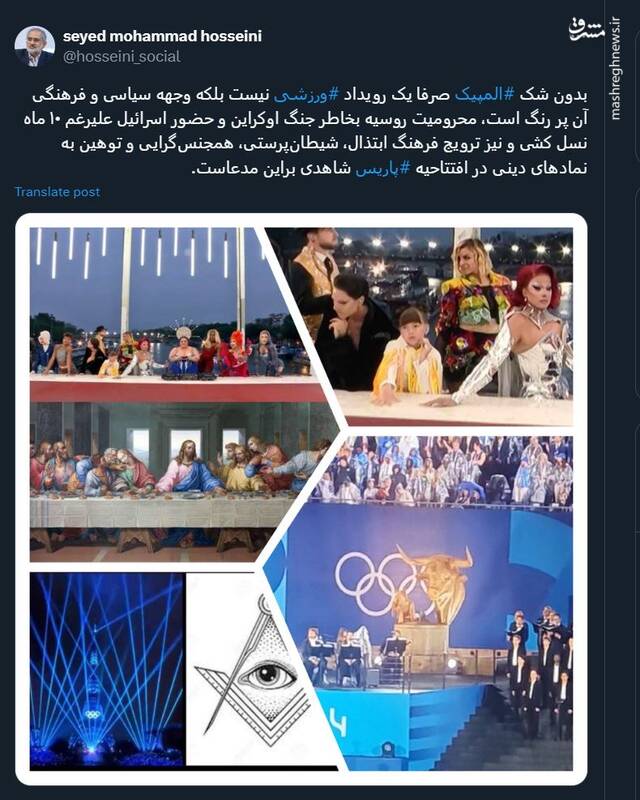Open seyed mohammad hosseini's profile picture
Screen dimensions: 640x800
[x=34, y=46]
